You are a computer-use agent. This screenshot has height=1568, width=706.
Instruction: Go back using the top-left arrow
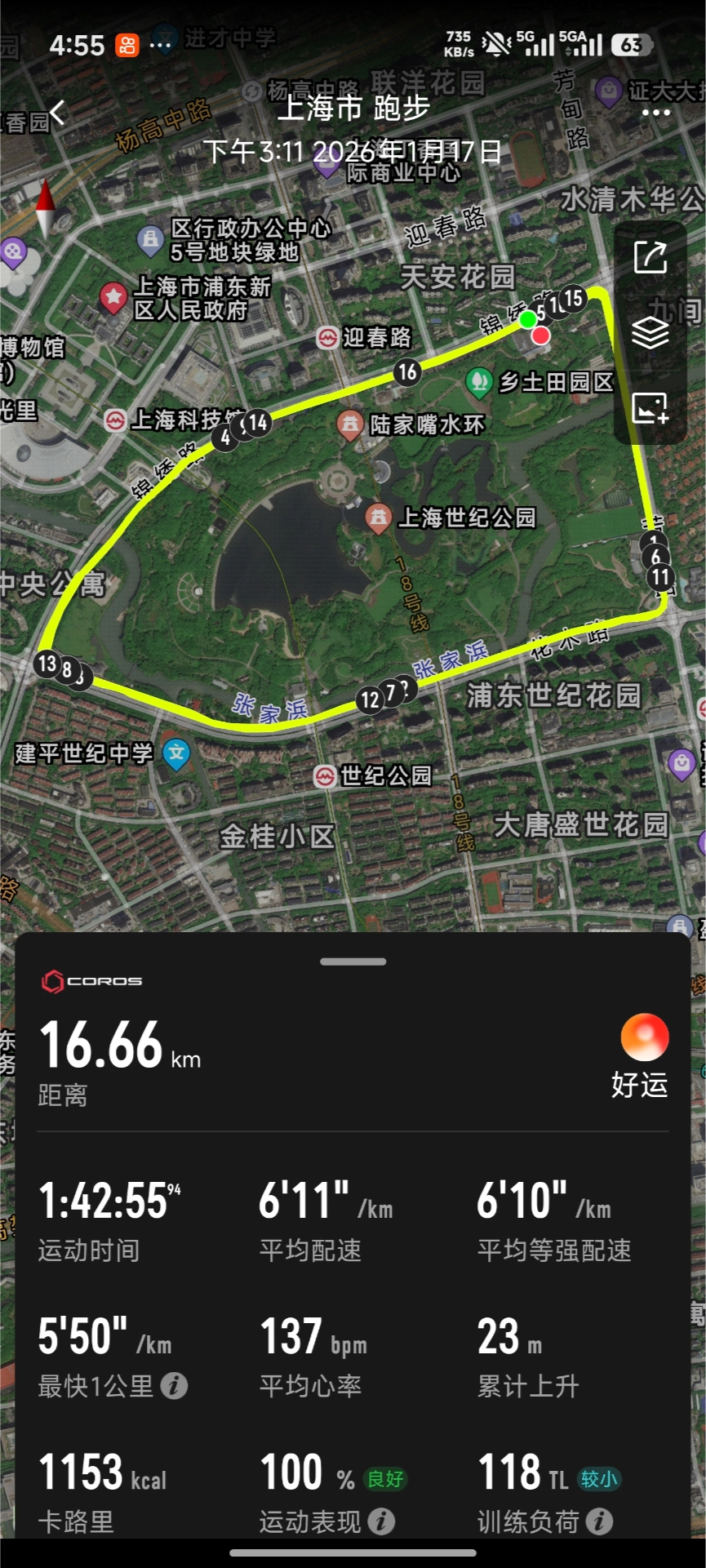(x=56, y=113)
